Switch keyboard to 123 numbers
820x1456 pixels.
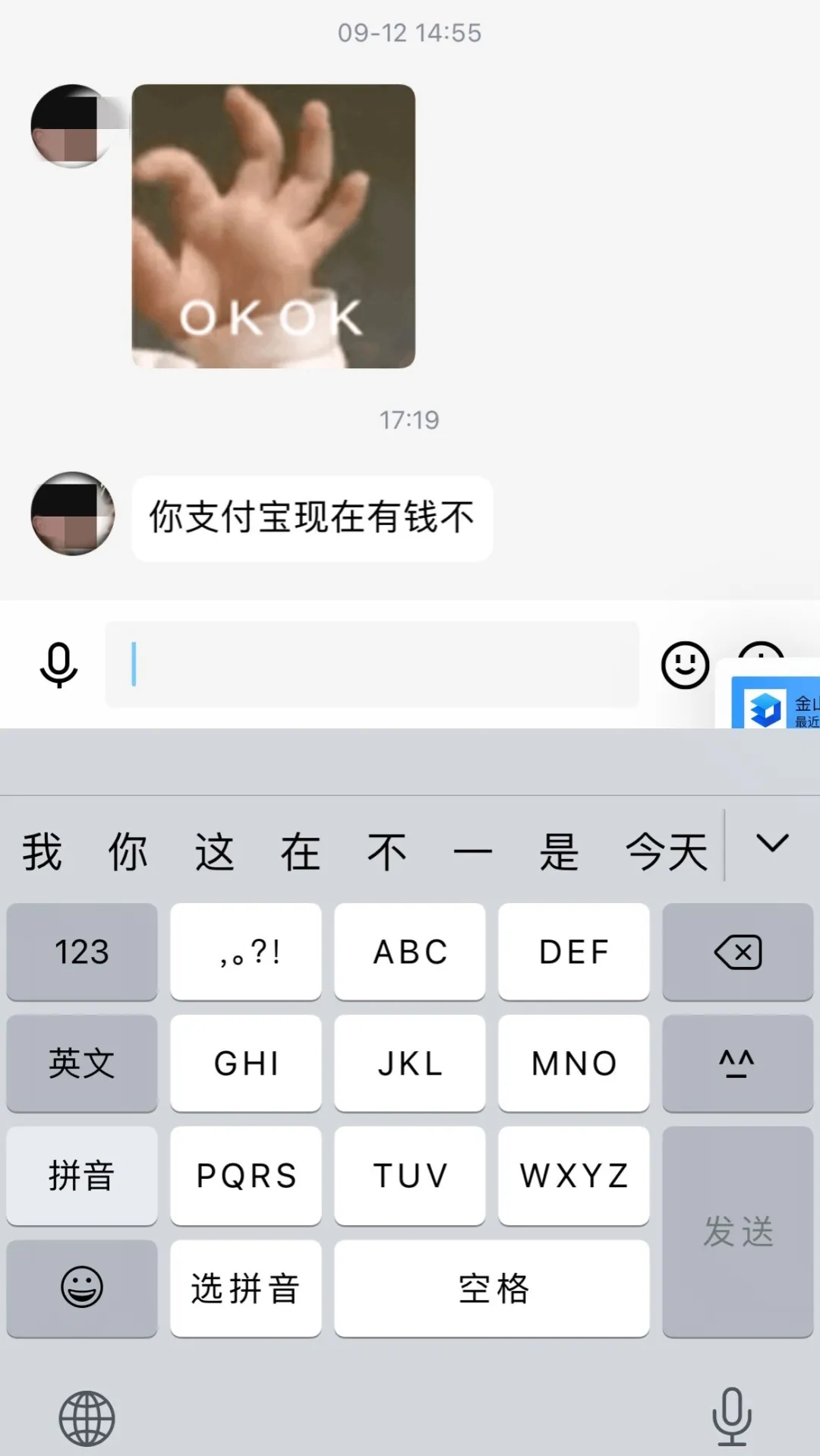click(82, 952)
